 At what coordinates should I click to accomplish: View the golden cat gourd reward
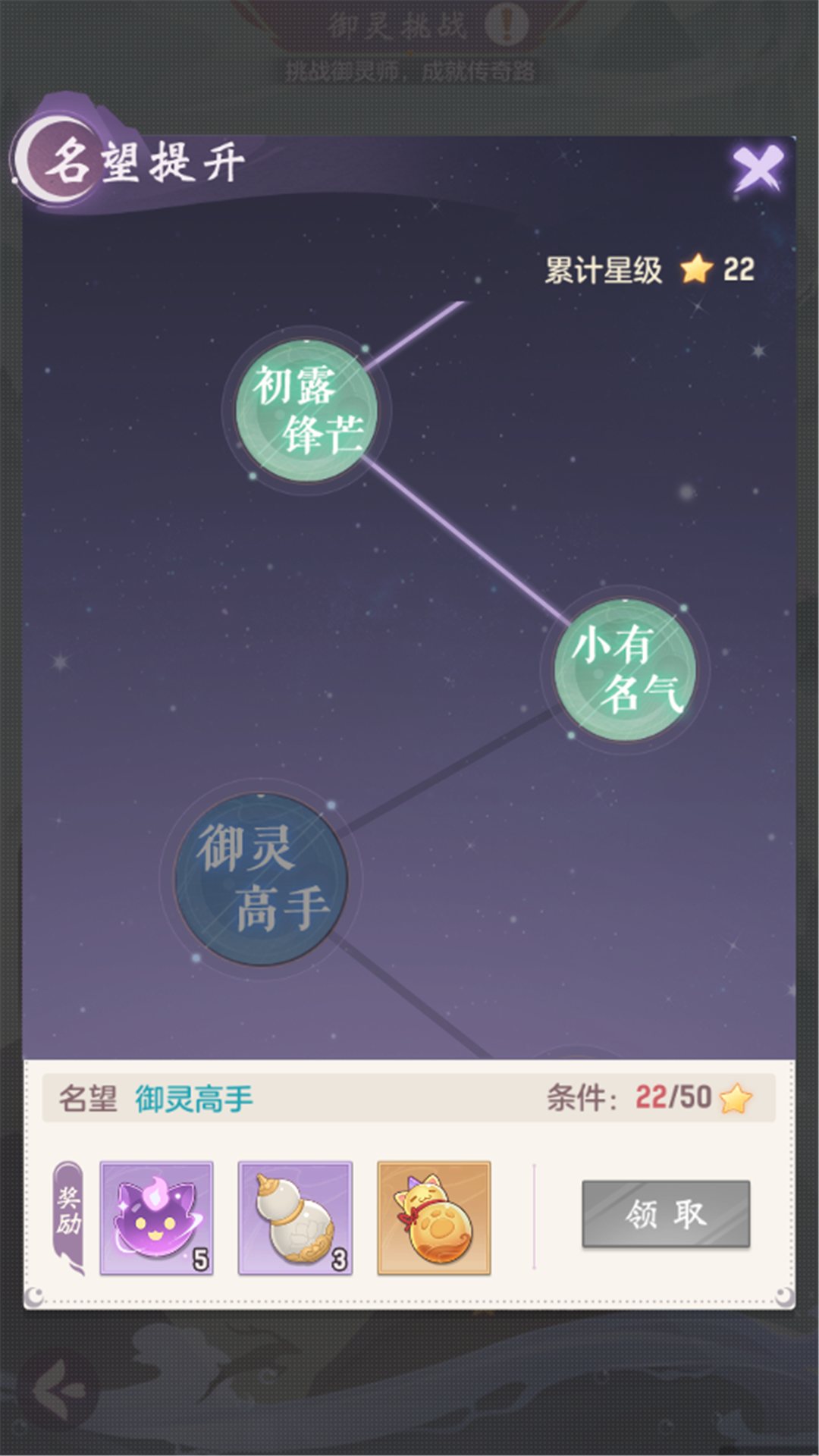coord(434,1218)
